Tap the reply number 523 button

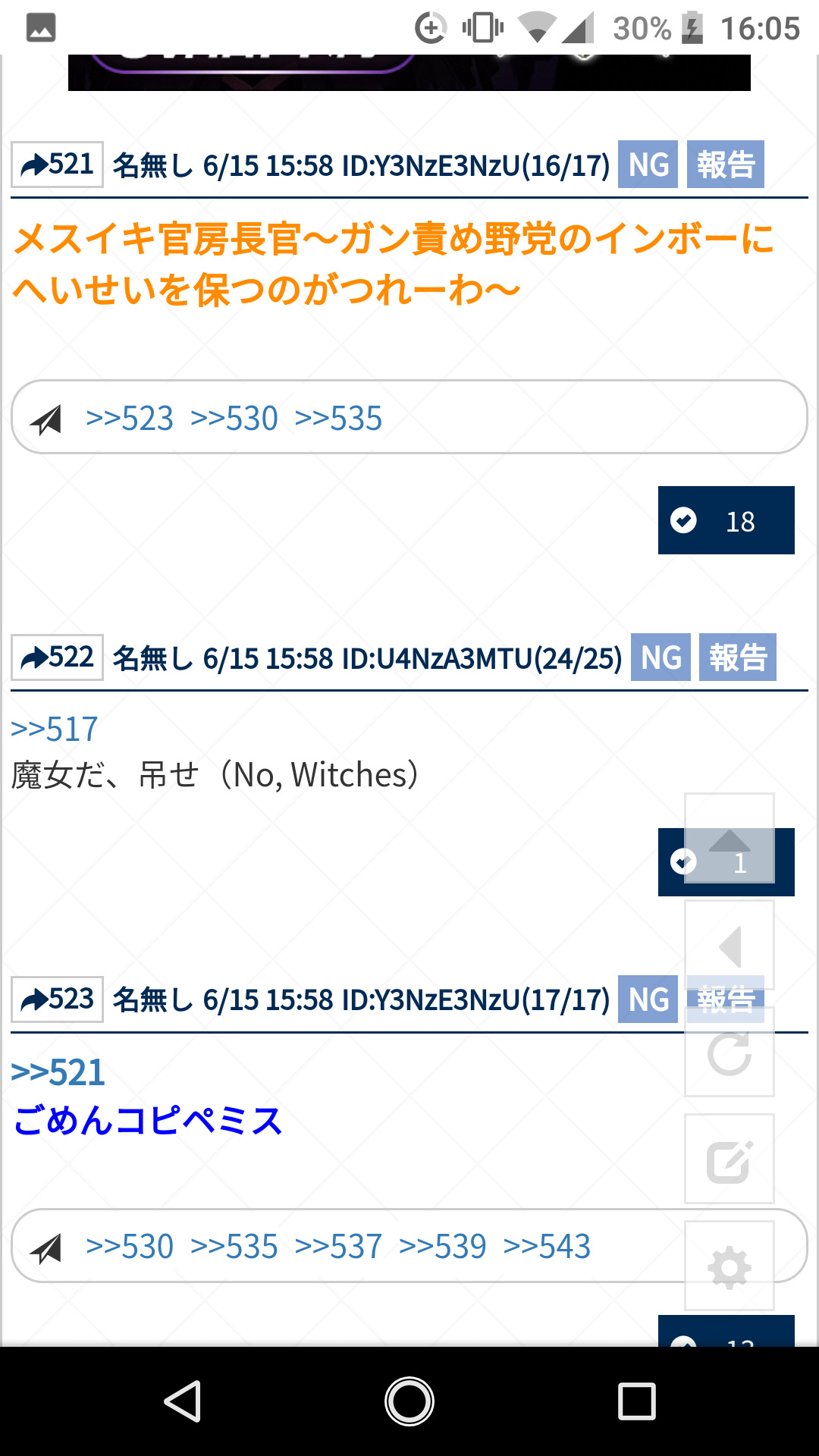pos(58,999)
